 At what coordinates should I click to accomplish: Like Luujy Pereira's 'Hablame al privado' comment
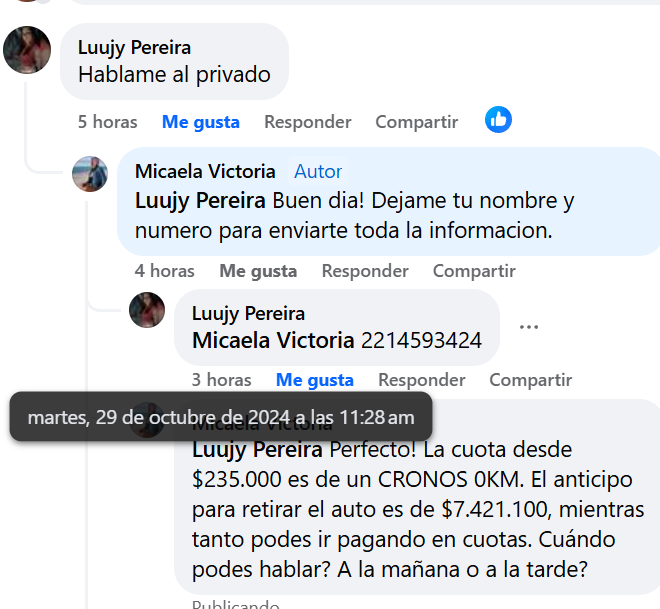[x=200, y=122]
